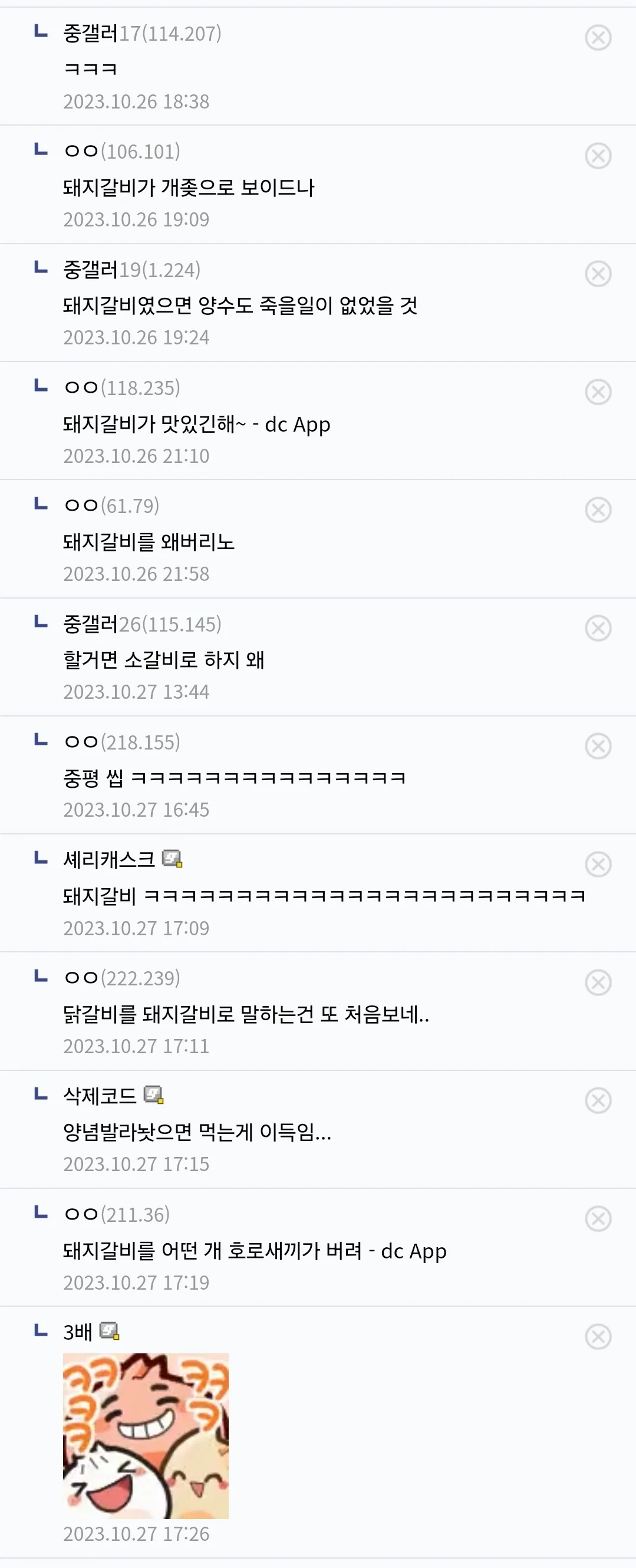Image resolution: width=636 pixels, height=1568 pixels.
Task: Delete the comment by ㅇㅇ(118.235)
Action: [x=598, y=392]
